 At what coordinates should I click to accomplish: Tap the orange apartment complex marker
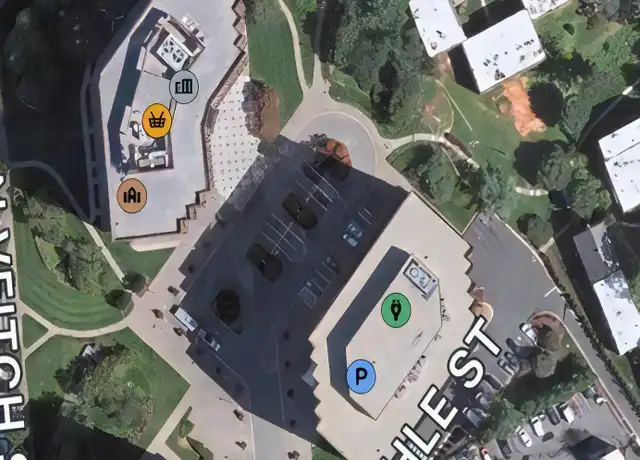pyautogui.click(x=132, y=195)
